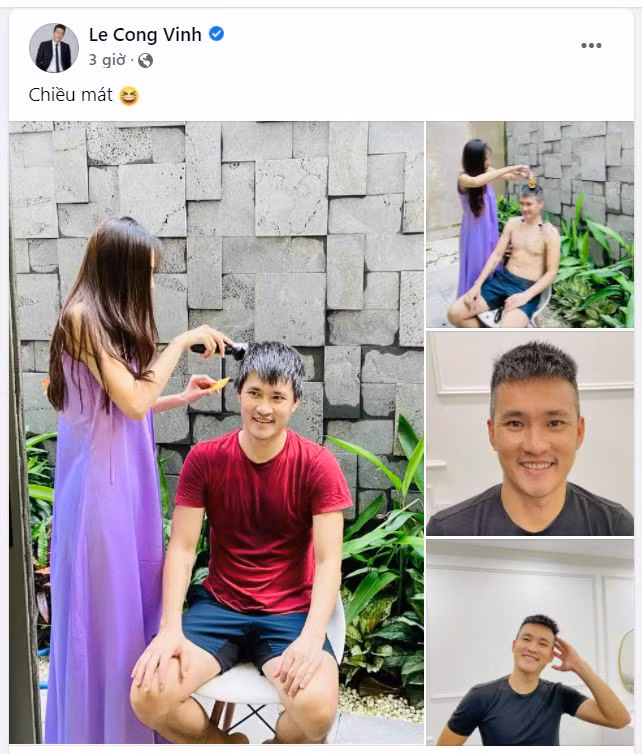Visit the Le Cong Vinh profile name link
The height and width of the screenshot is (754, 642).
pos(144,35)
